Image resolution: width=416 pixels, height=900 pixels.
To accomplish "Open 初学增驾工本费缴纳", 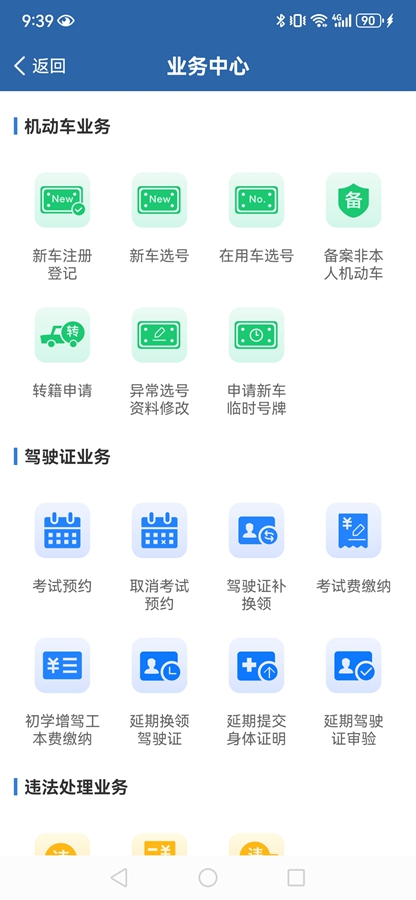I will (62, 692).
